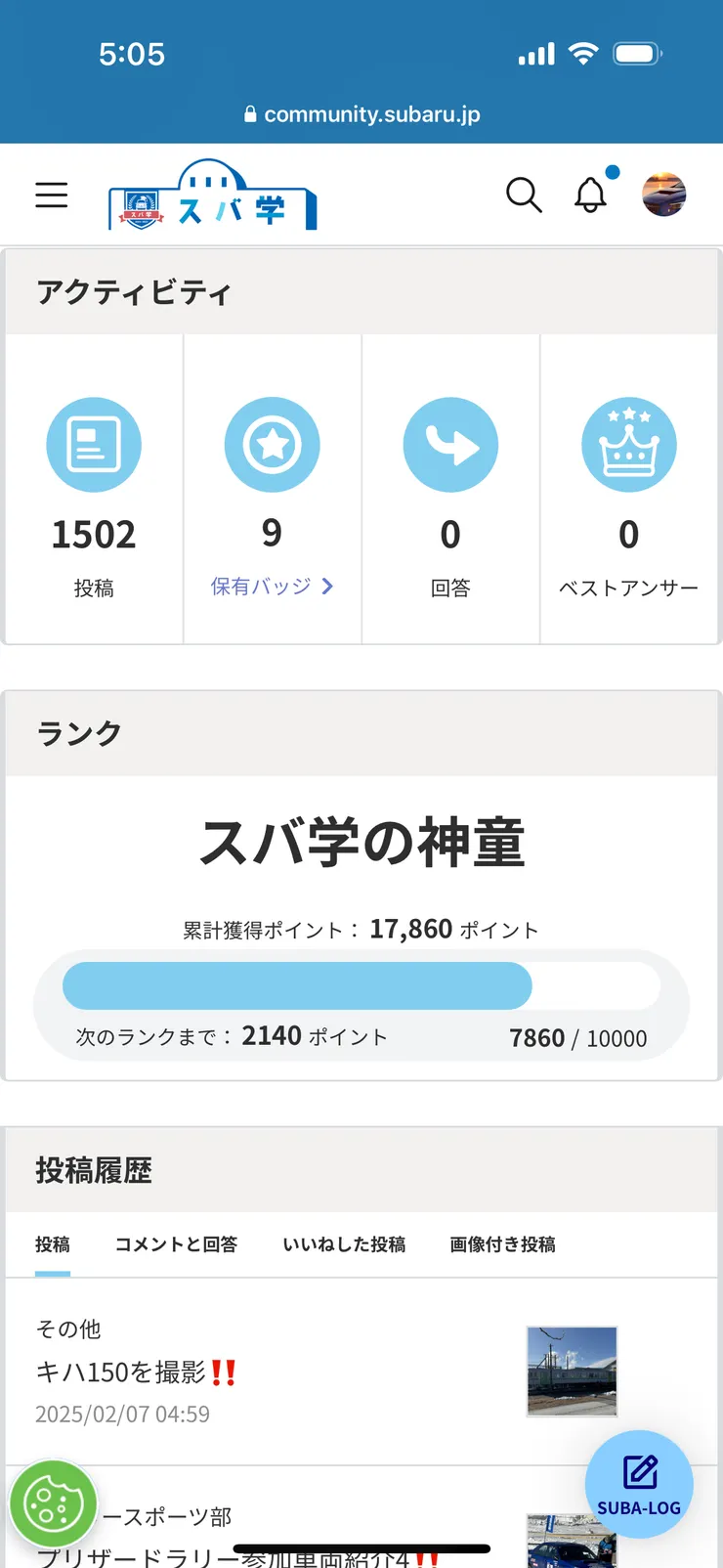The width and height of the screenshot is (723, 1568).
Task: Tap the キハ150 train photo thumbnail
Action: click(571, 1372)
